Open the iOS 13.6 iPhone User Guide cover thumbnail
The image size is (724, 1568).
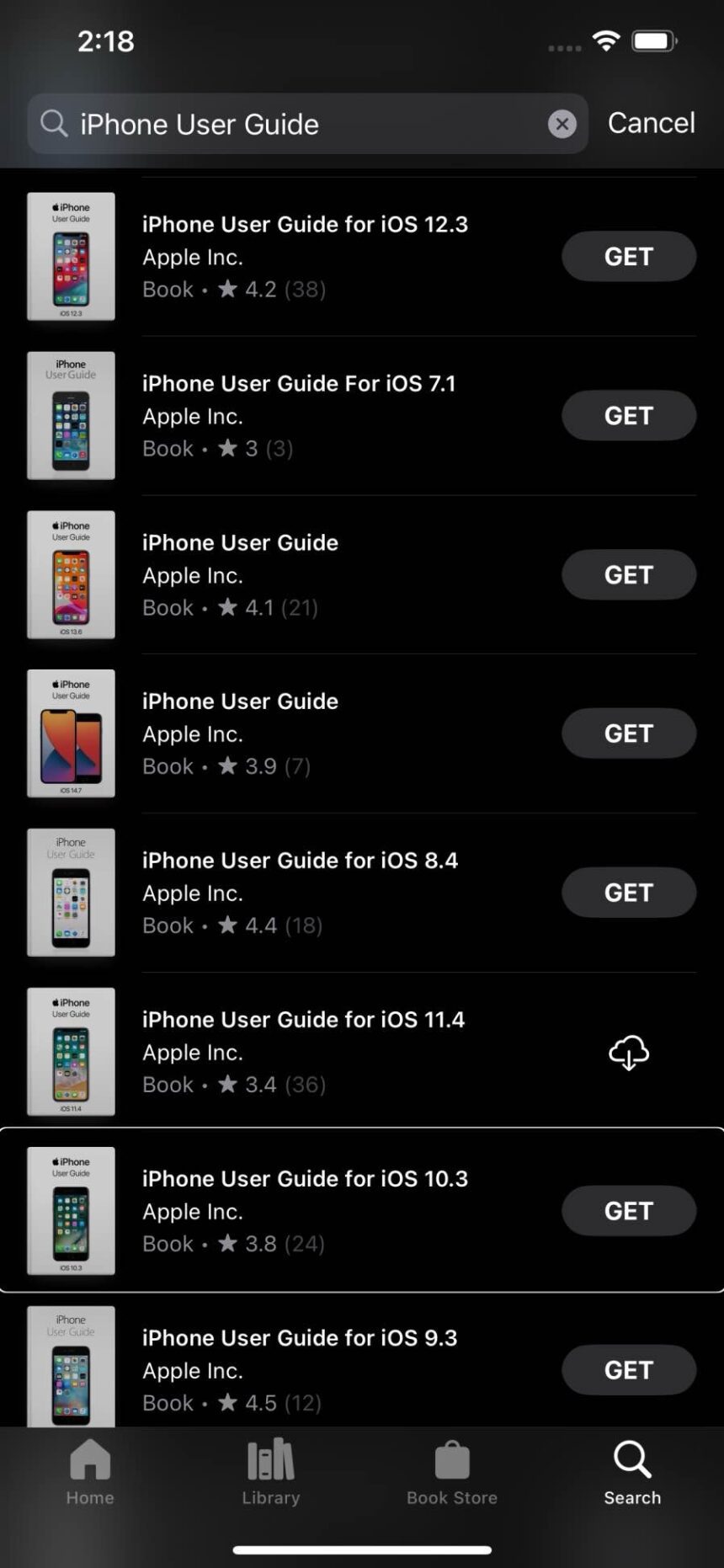(x=72, y=574)
